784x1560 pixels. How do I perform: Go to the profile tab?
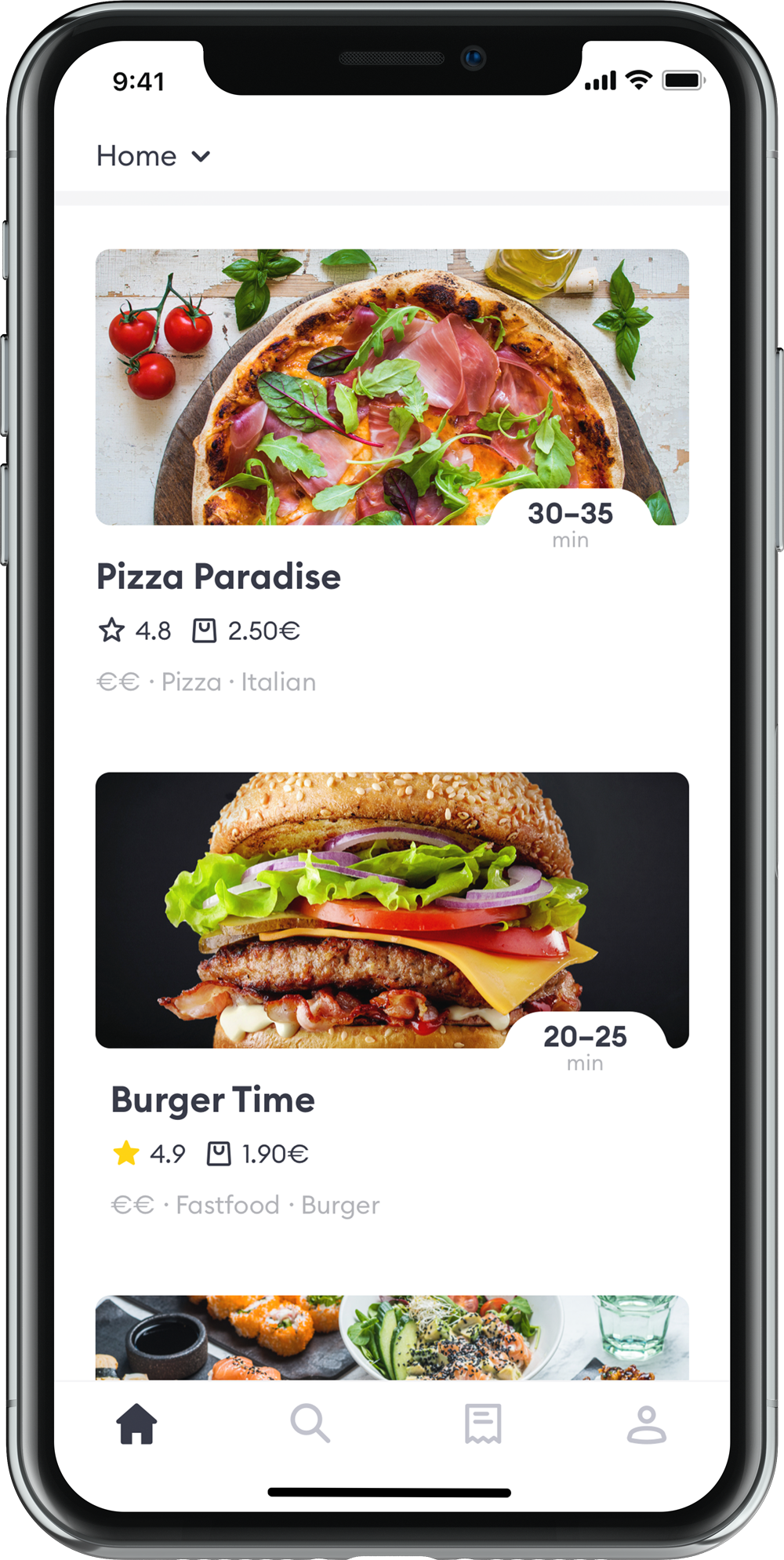647,1424
